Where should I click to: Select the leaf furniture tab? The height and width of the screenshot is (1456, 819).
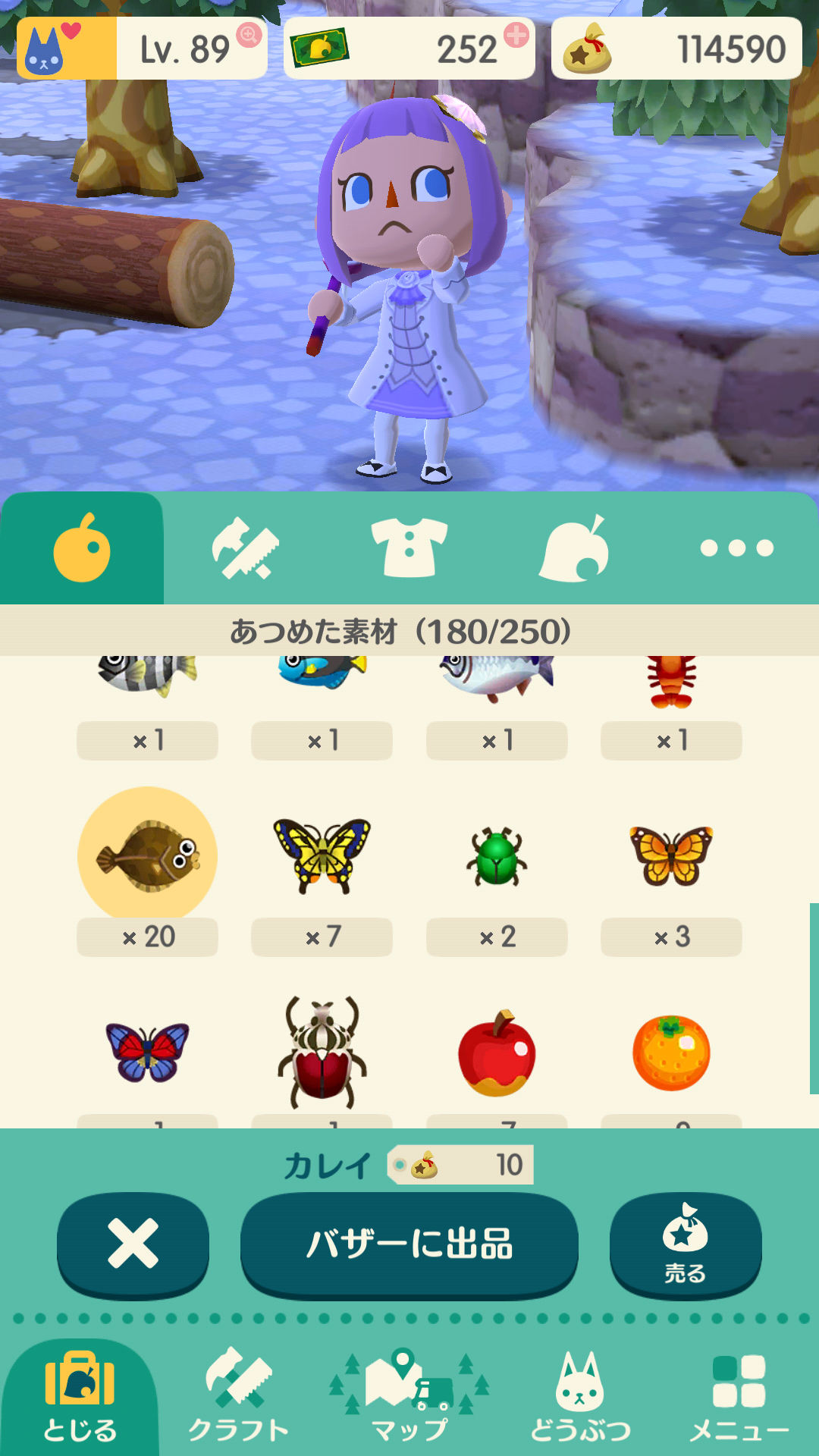573,550
